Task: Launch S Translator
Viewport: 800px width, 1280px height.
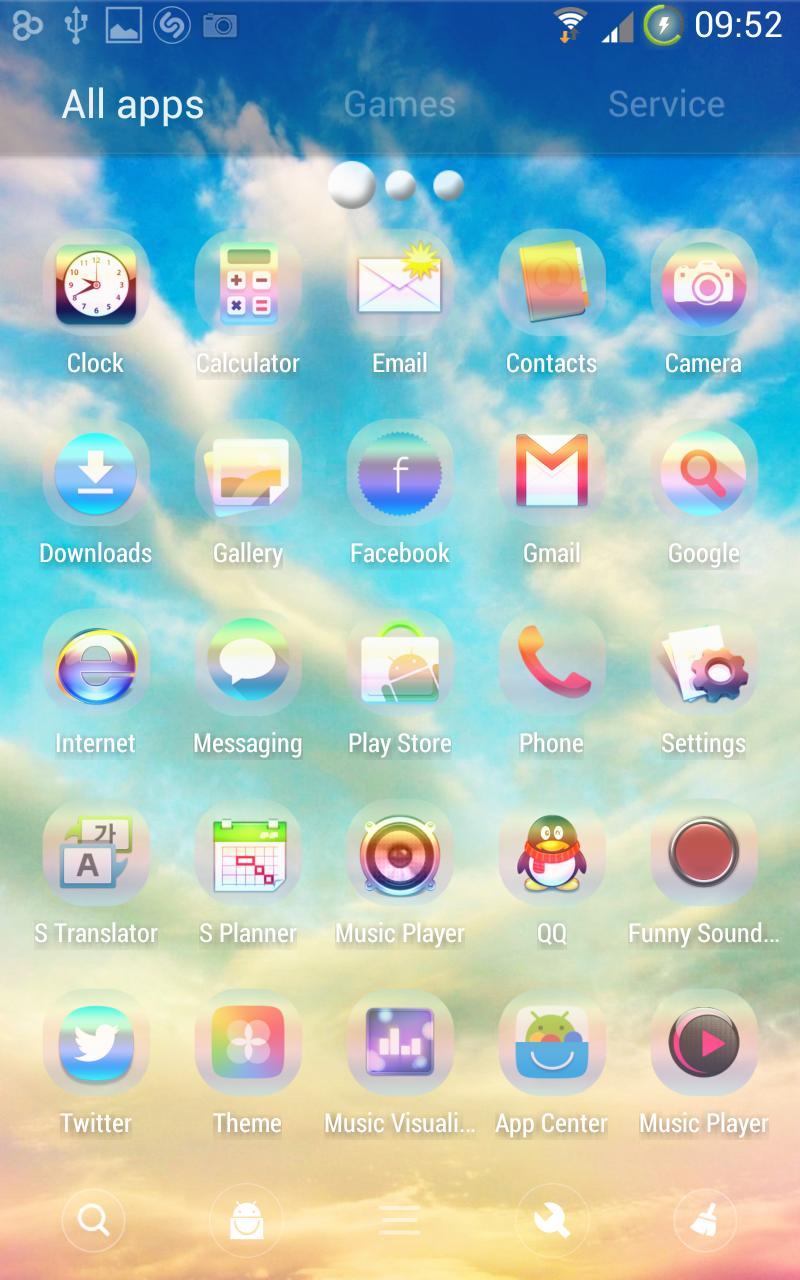Action: pyautogui.click(x=96, y=855)
